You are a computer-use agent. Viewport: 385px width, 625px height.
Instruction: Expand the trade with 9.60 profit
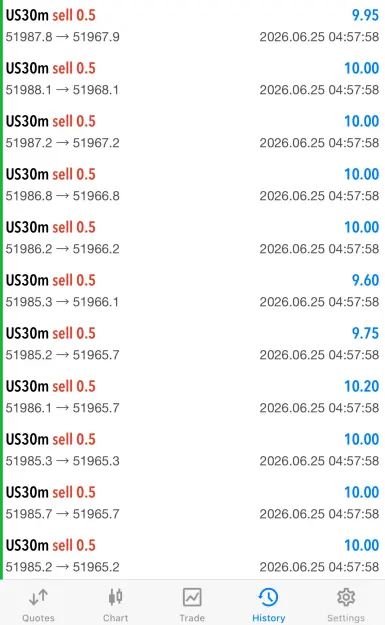point(192,291)
